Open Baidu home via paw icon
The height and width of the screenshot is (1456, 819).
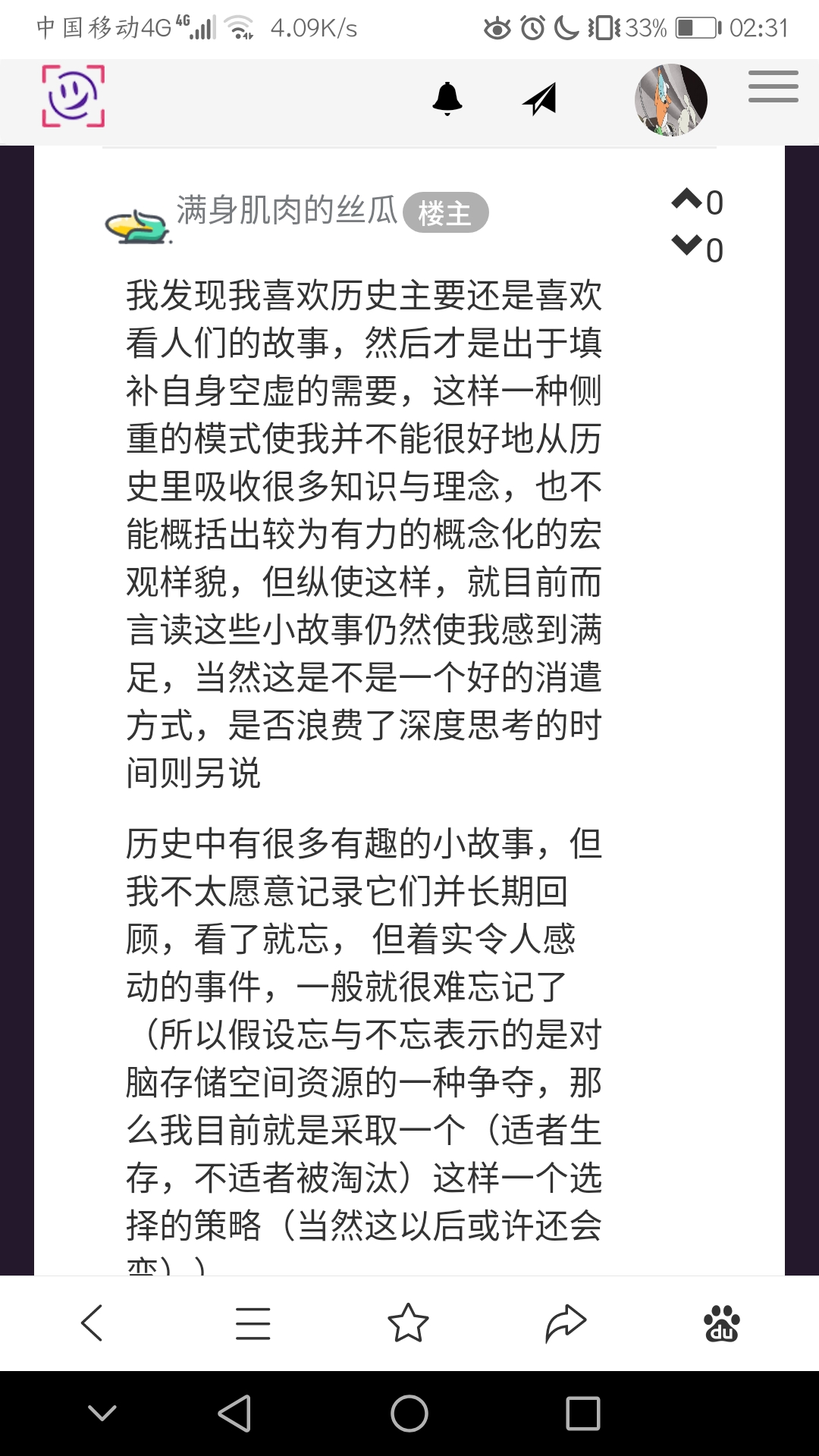pos(722,1323)
